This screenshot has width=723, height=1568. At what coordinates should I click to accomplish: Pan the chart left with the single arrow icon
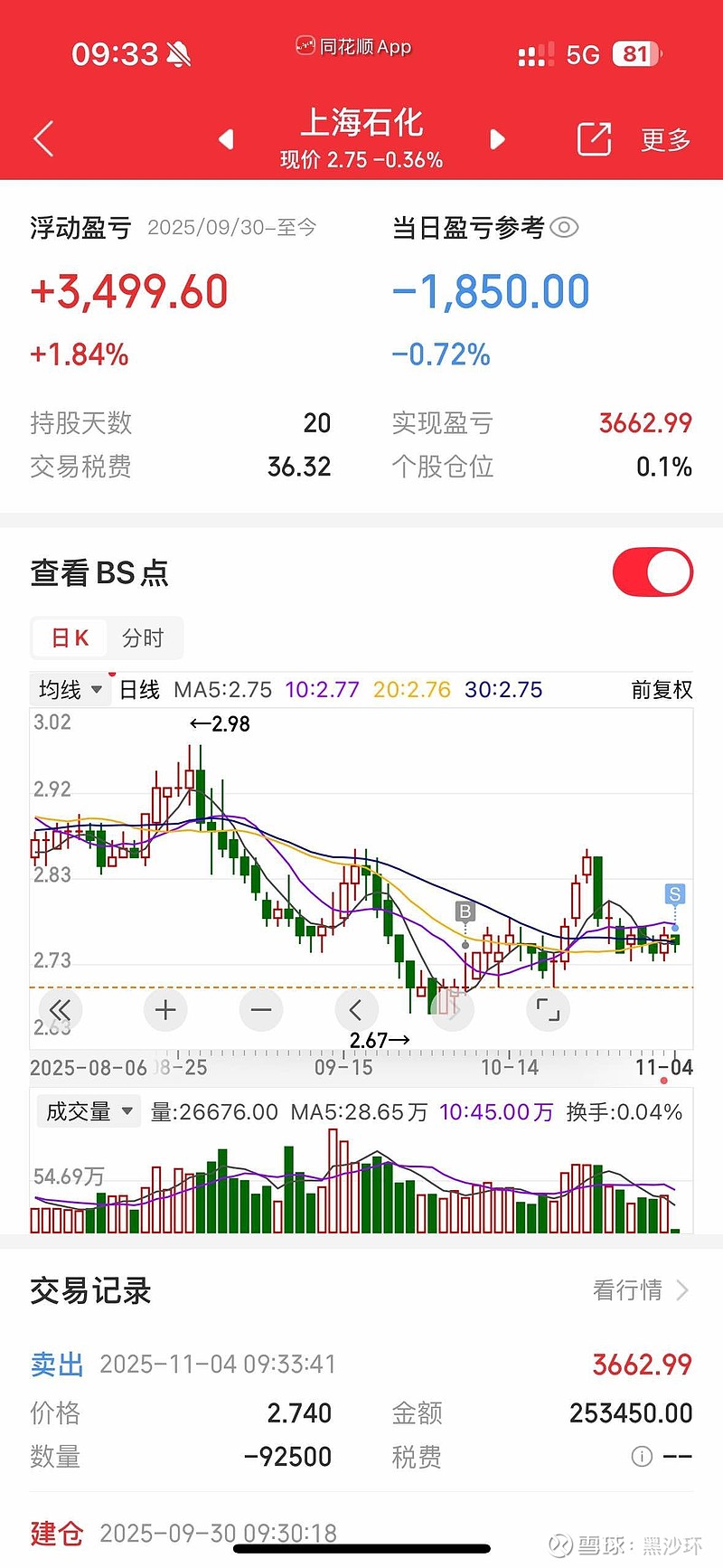356,1010
